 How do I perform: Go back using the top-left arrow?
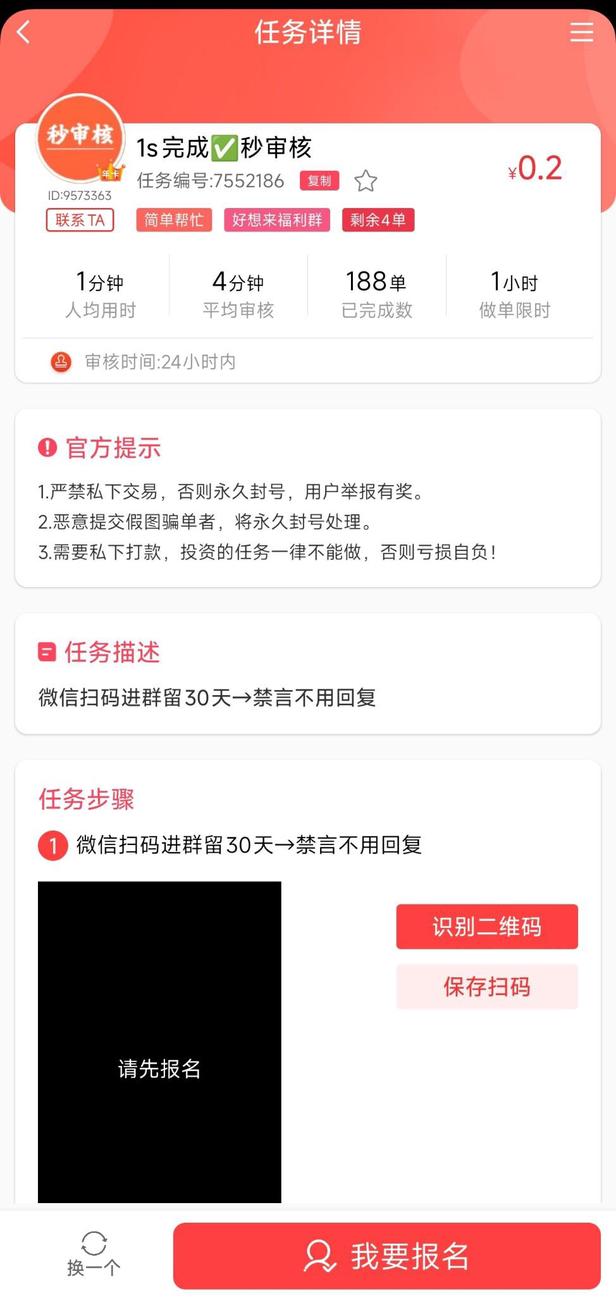24,32
